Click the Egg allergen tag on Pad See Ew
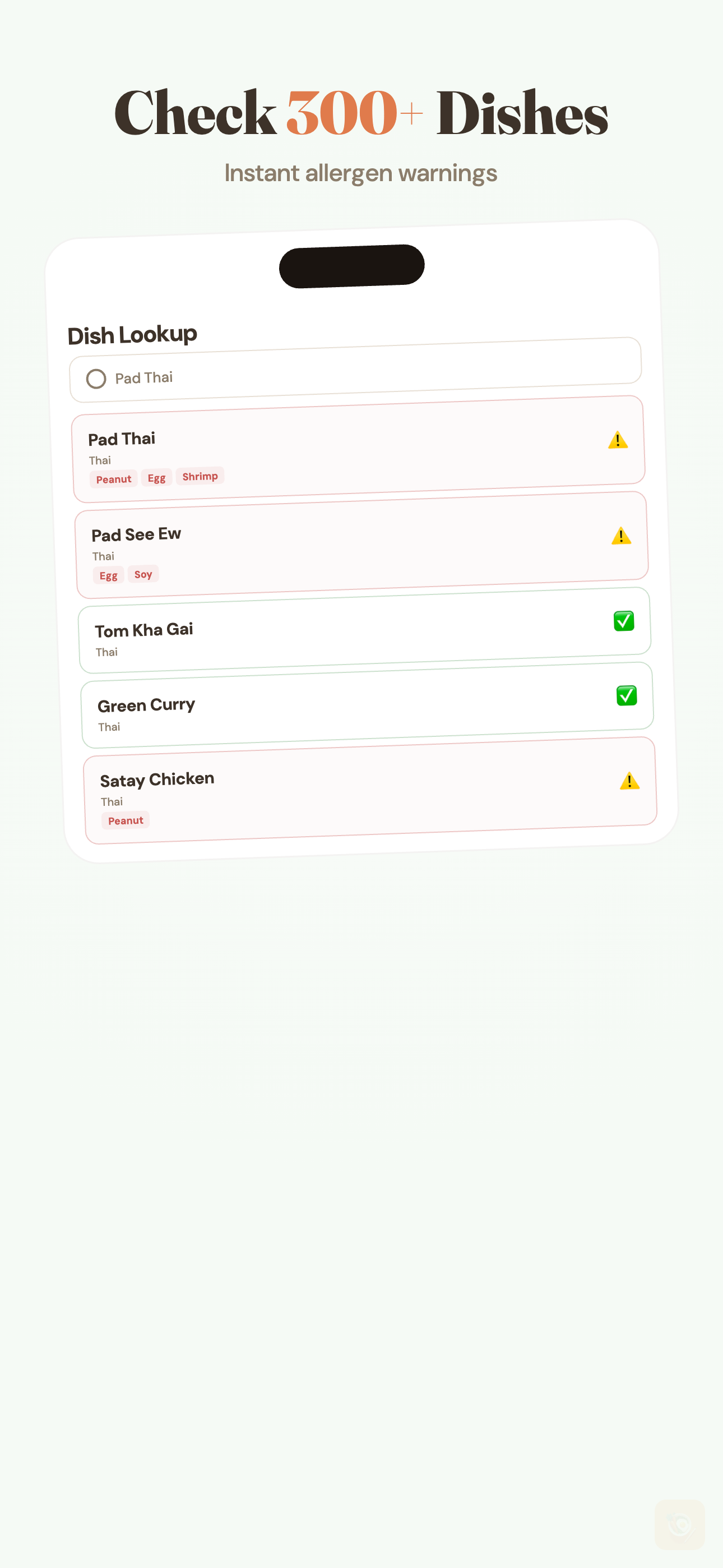Image resolution: width=723 pixels, height=1568 pixels. [x=108, y=575]
